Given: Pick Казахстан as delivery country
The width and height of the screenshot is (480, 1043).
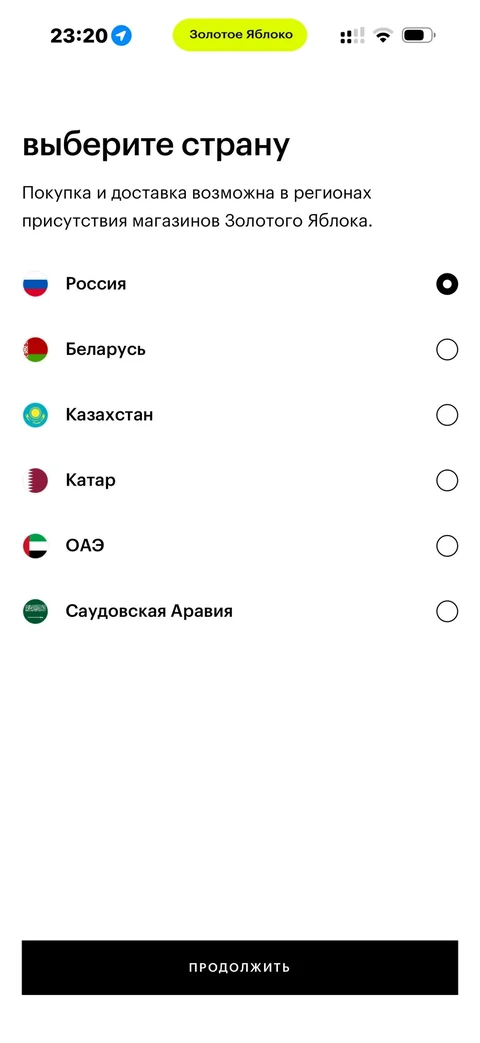Looking at the screenshot, I should point(240,415).
